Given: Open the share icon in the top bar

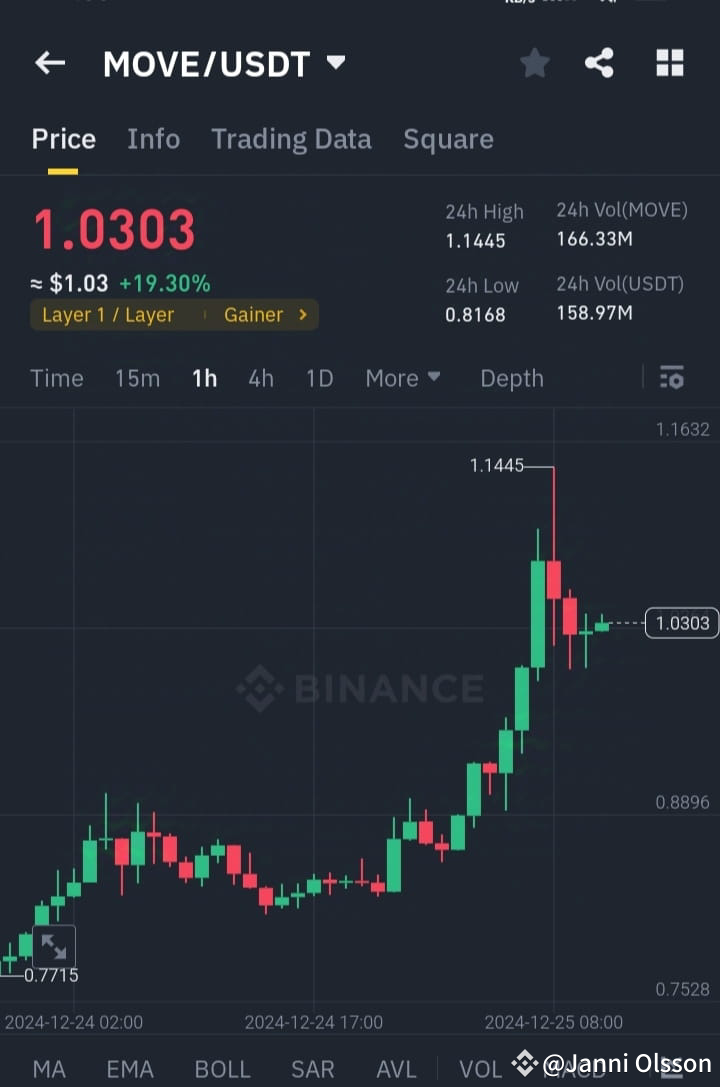Looking at the screenshot, I should point(600,62).
